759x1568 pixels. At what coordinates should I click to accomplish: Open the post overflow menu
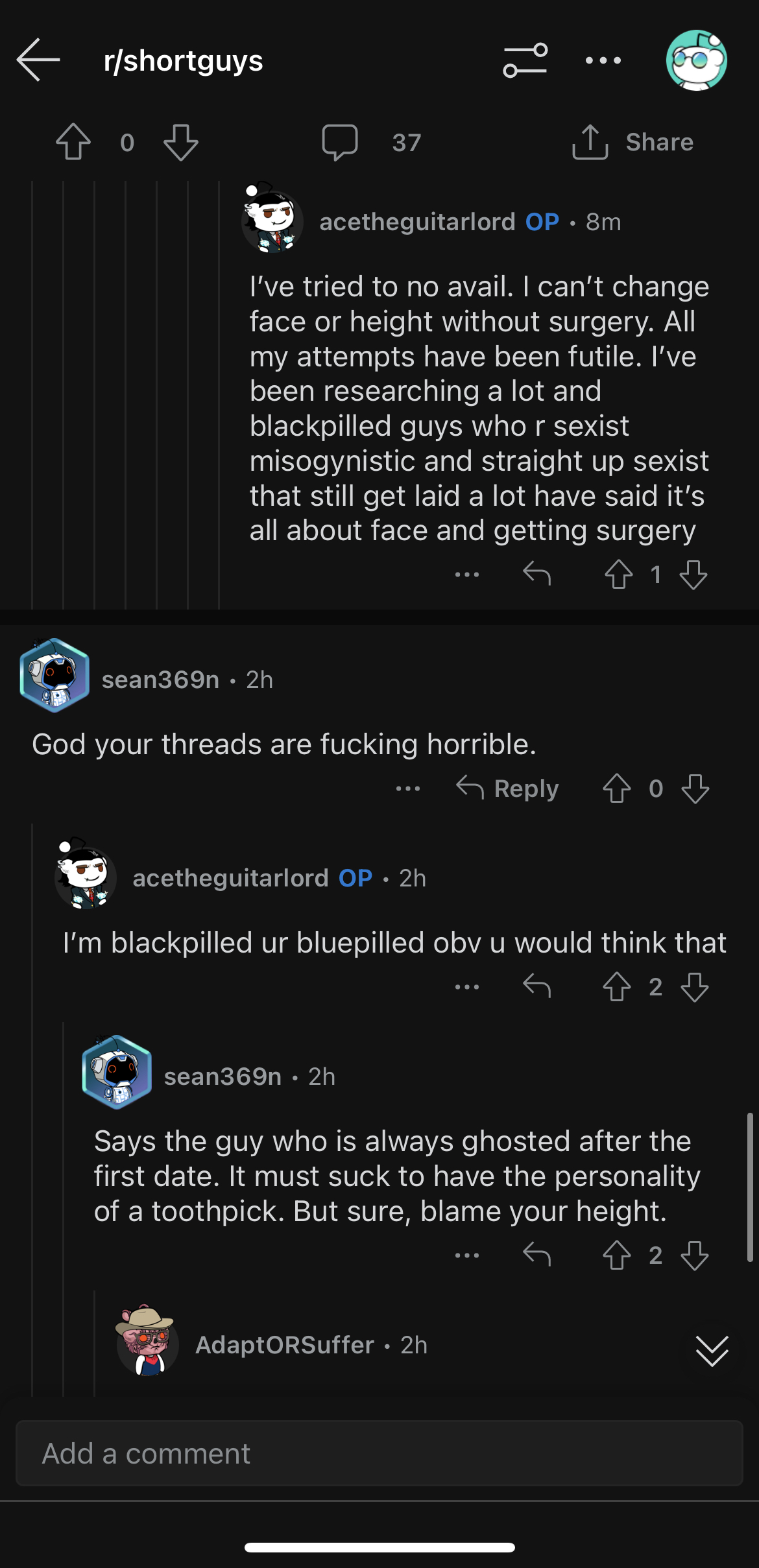pos(603,60)
